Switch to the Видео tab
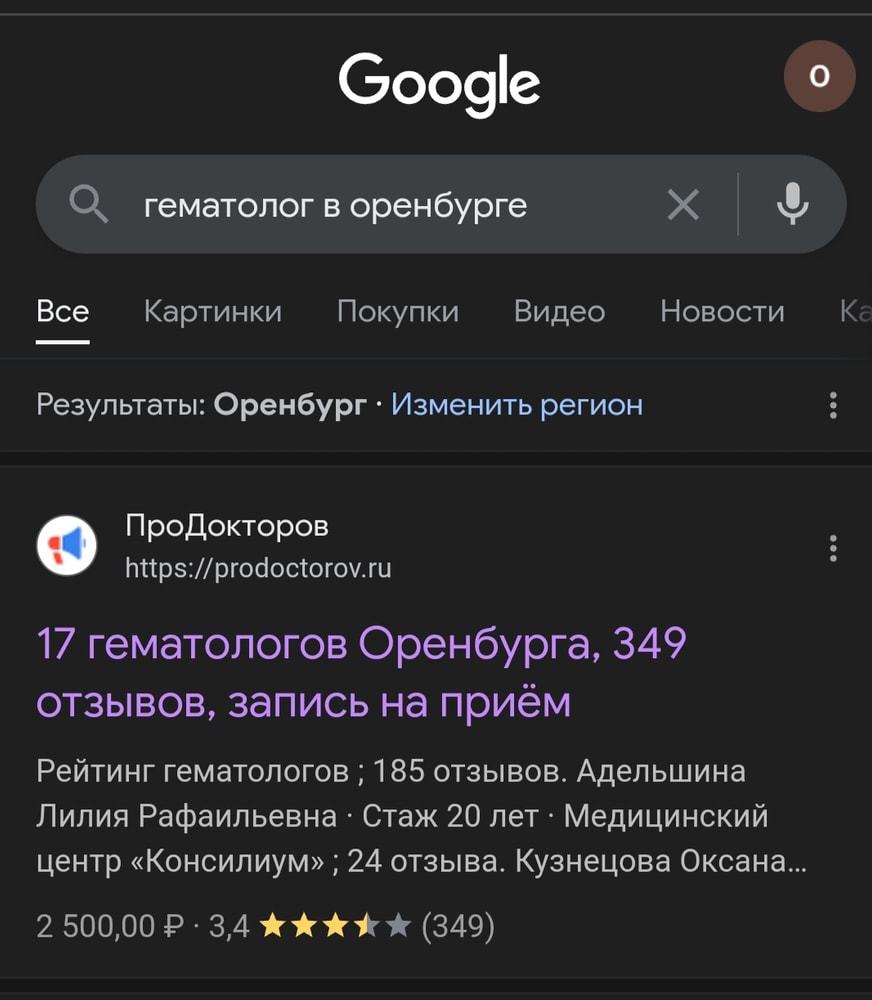The width and height of the screenshot is (872, 1000). point(558,311)
